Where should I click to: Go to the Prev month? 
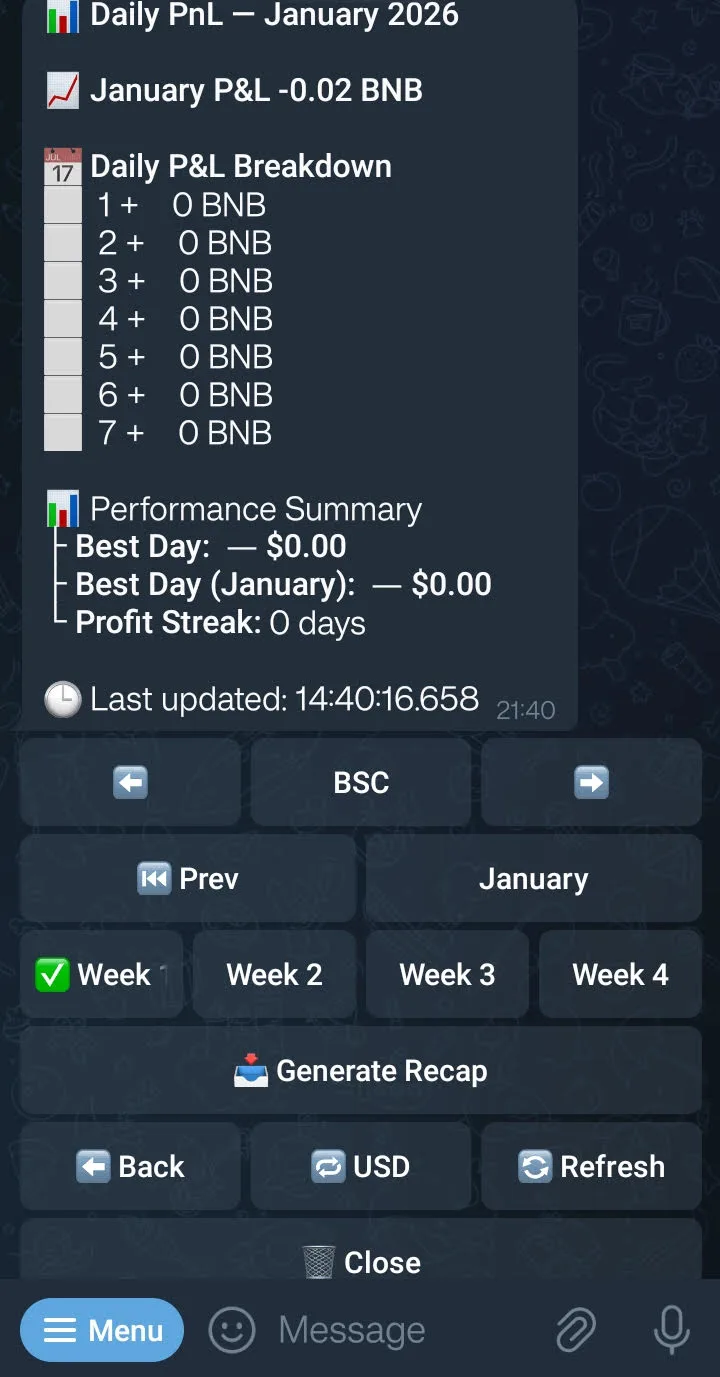(x=188, y=879)
